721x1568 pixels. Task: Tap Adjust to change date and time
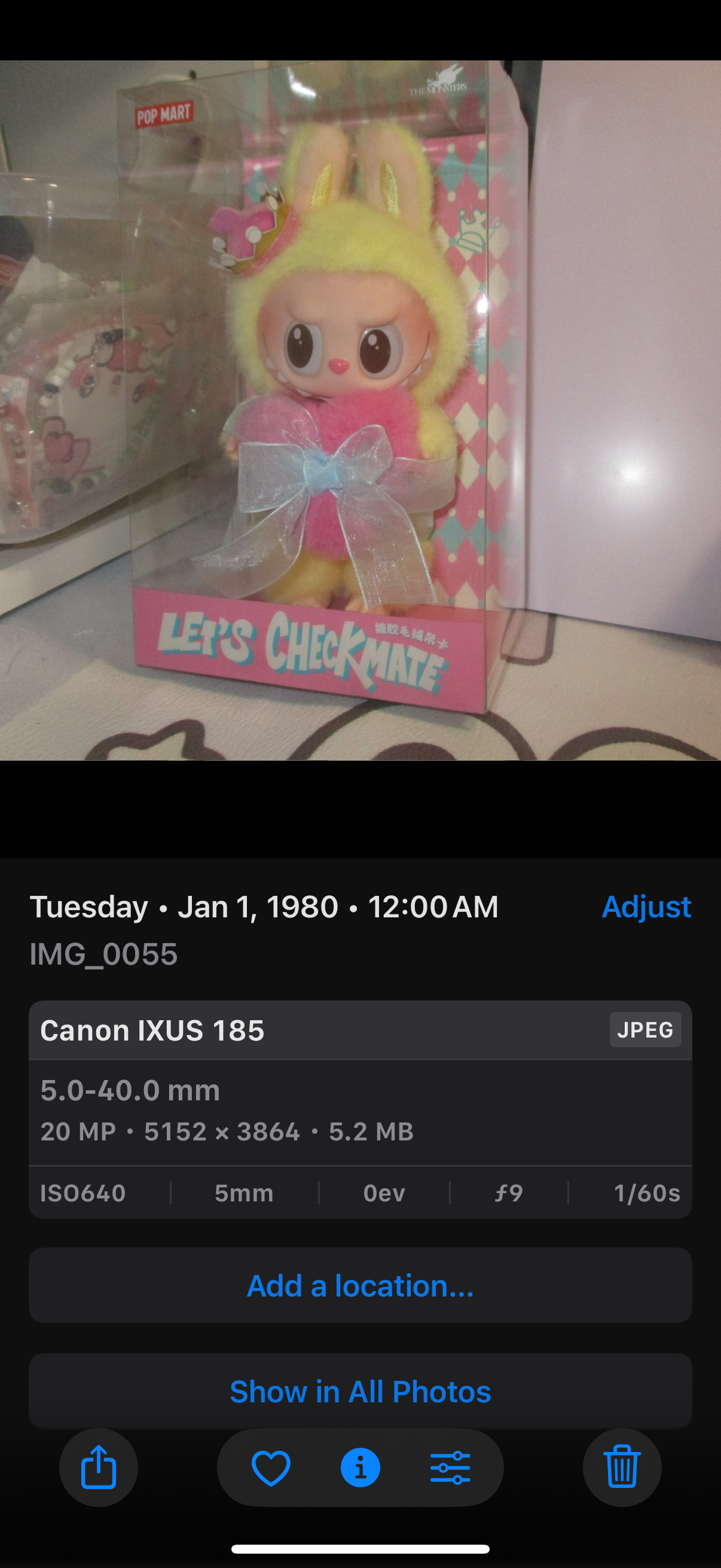point(646,907)
